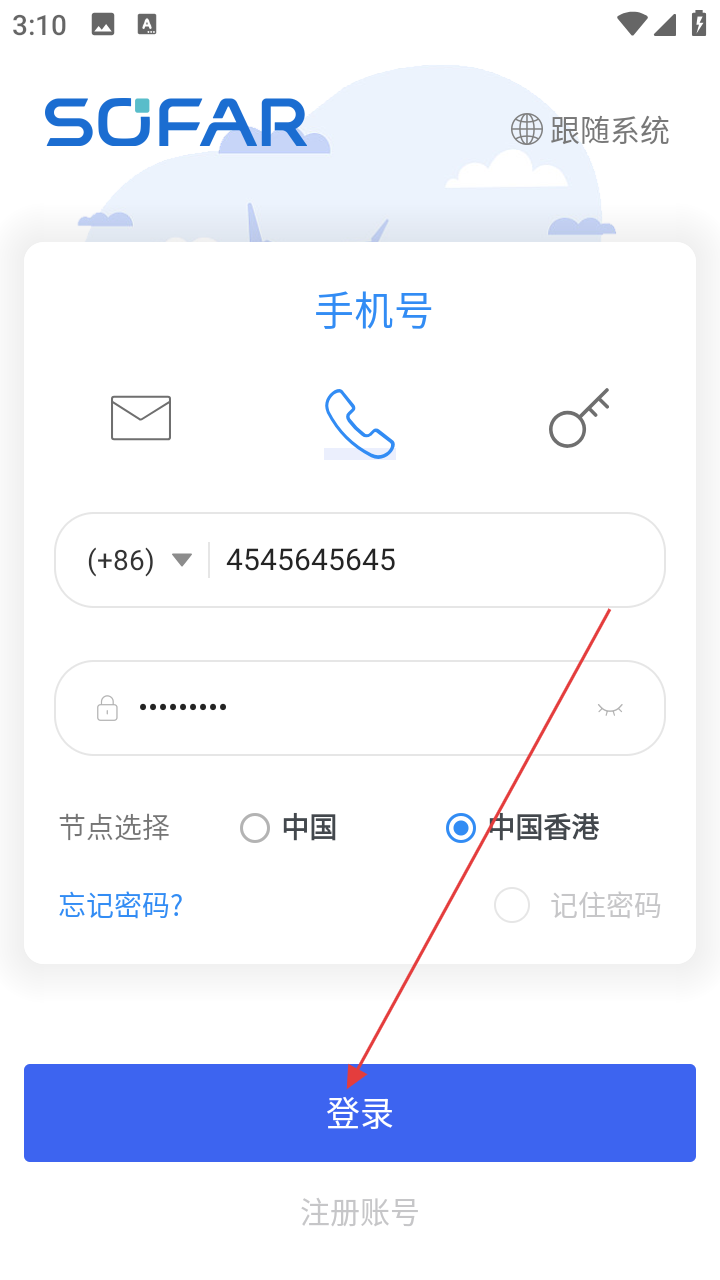Show the hidden password

pos(610,708)
